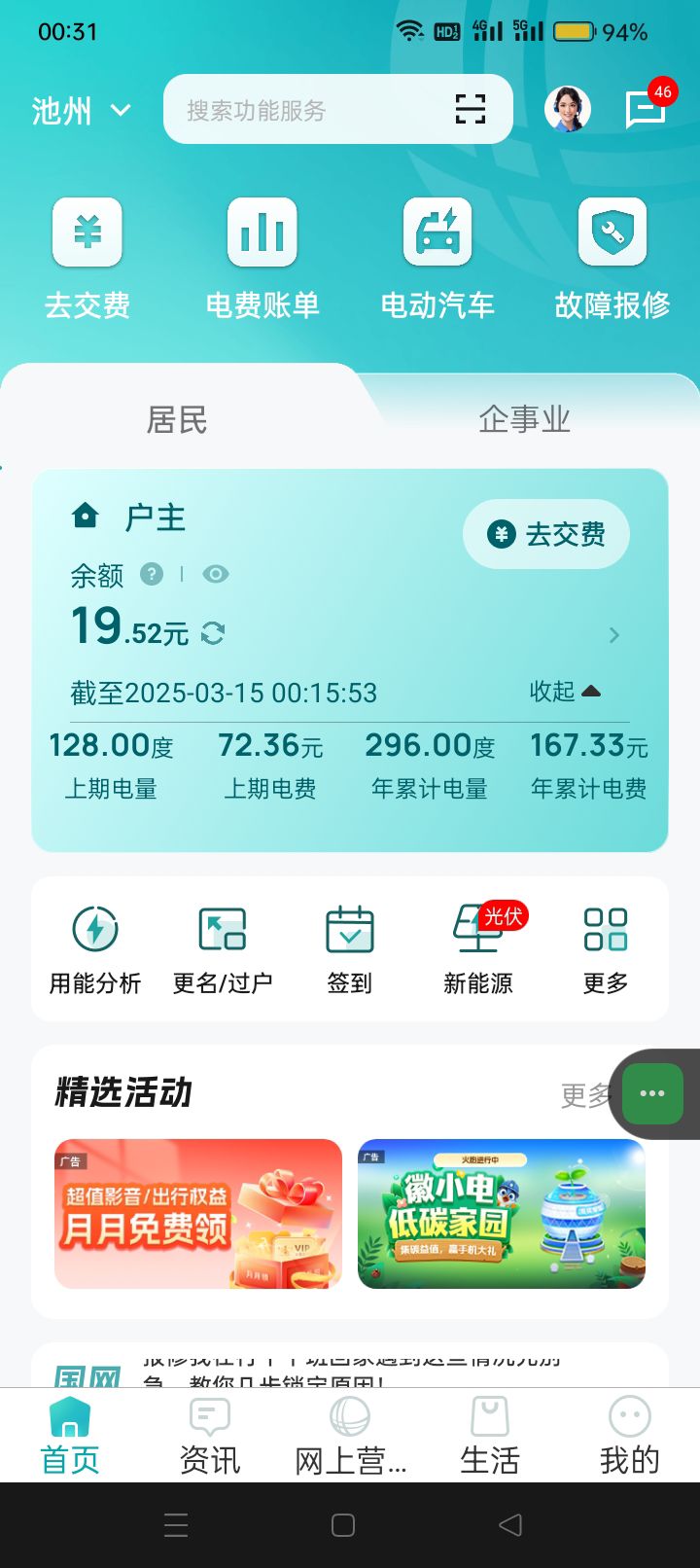Open the 池州 city dropdown
Image resolution: width=700 pixels, height=1568 pixels.
(x=81, y=111)
